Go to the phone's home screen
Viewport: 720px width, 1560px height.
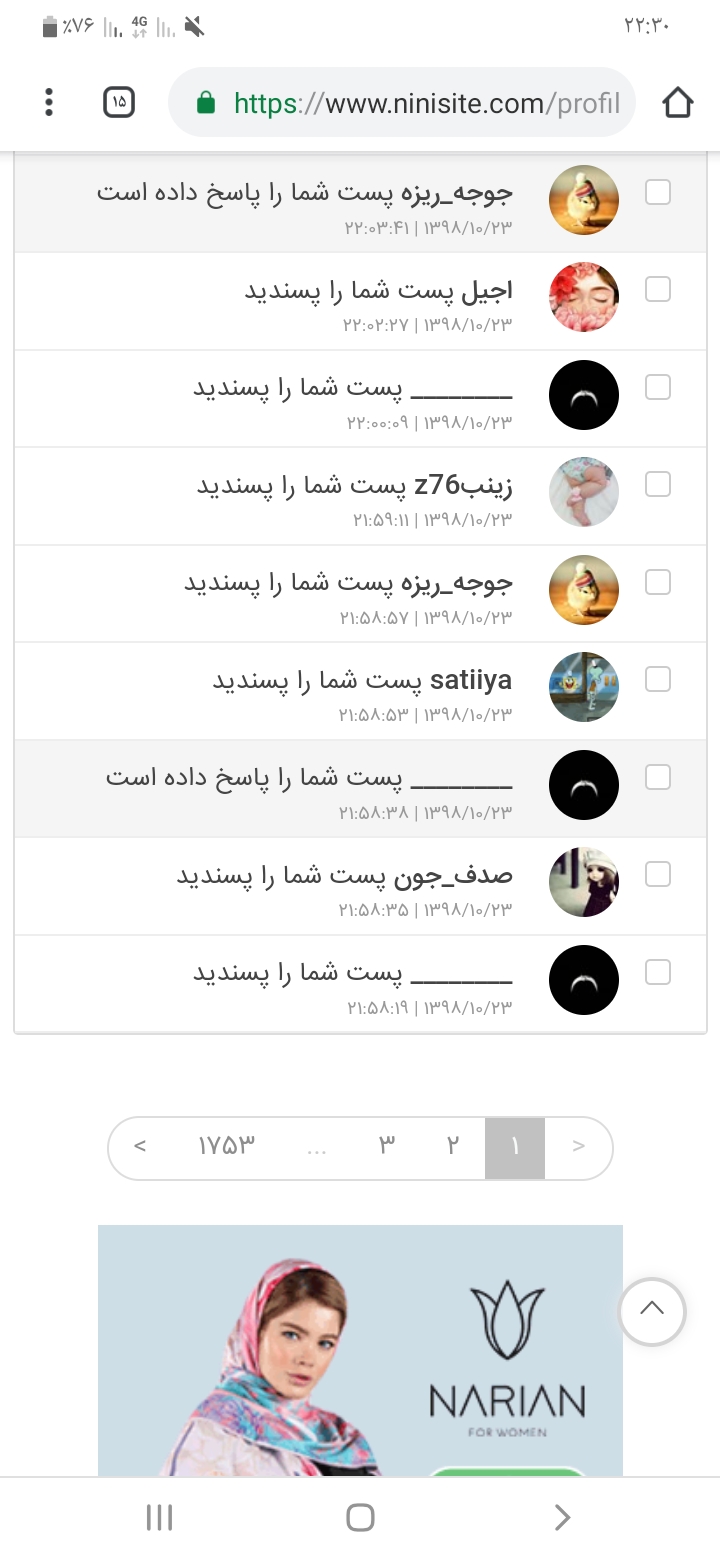pos(360,1518)
